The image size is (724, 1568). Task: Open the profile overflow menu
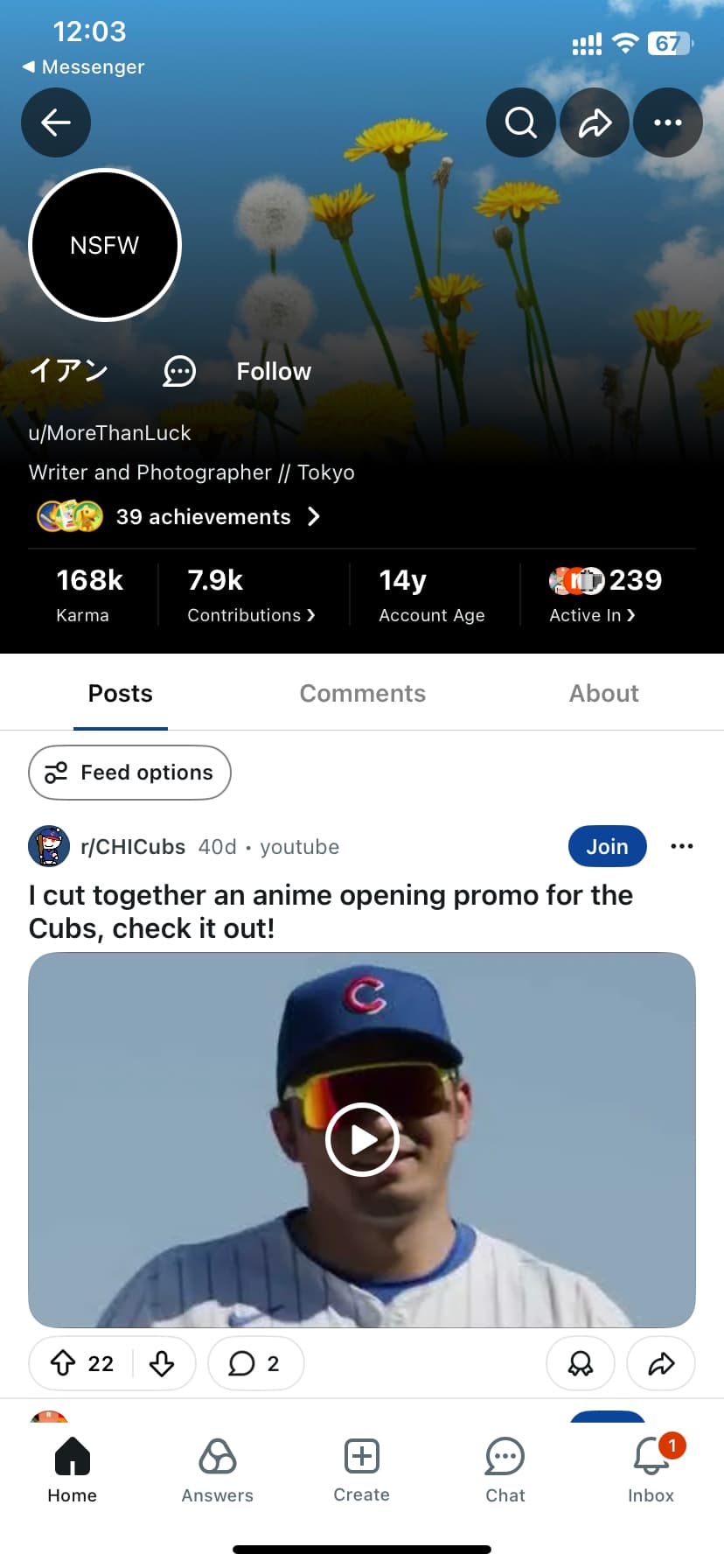tap(668, 122)
